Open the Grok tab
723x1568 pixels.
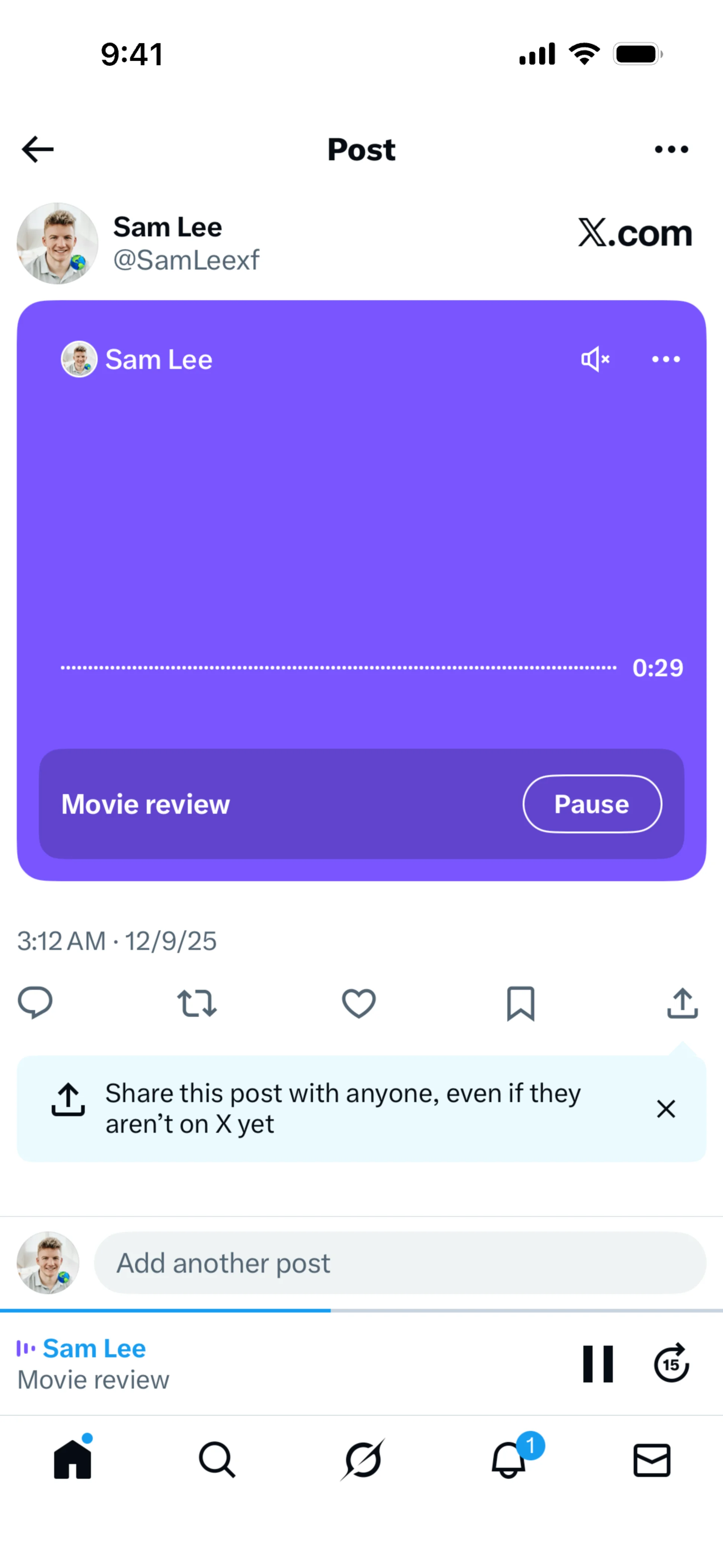coord(363,1459)
